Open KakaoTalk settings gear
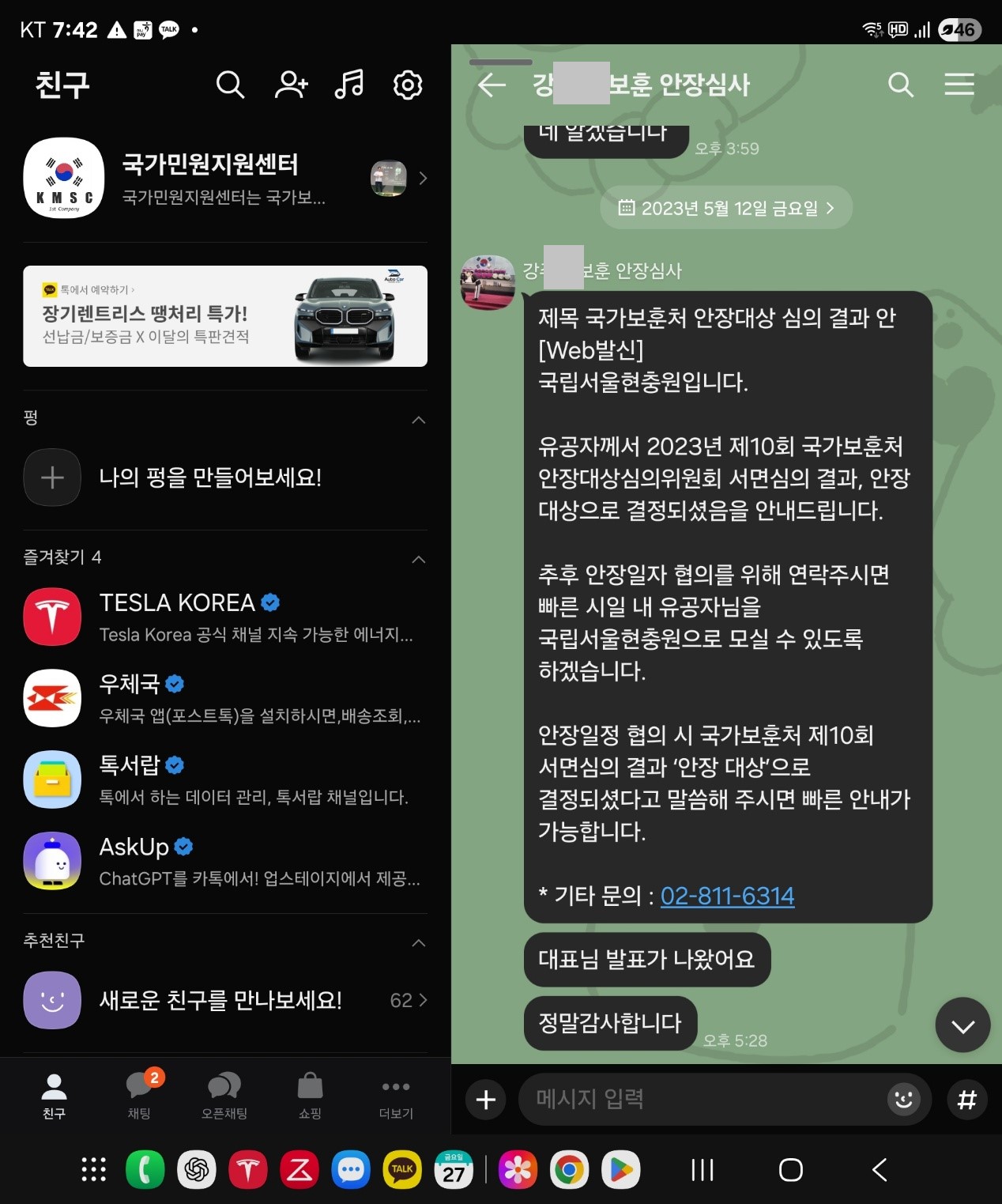The width and height of the screenshot is (1002, 1204). [x=408, y=85]
